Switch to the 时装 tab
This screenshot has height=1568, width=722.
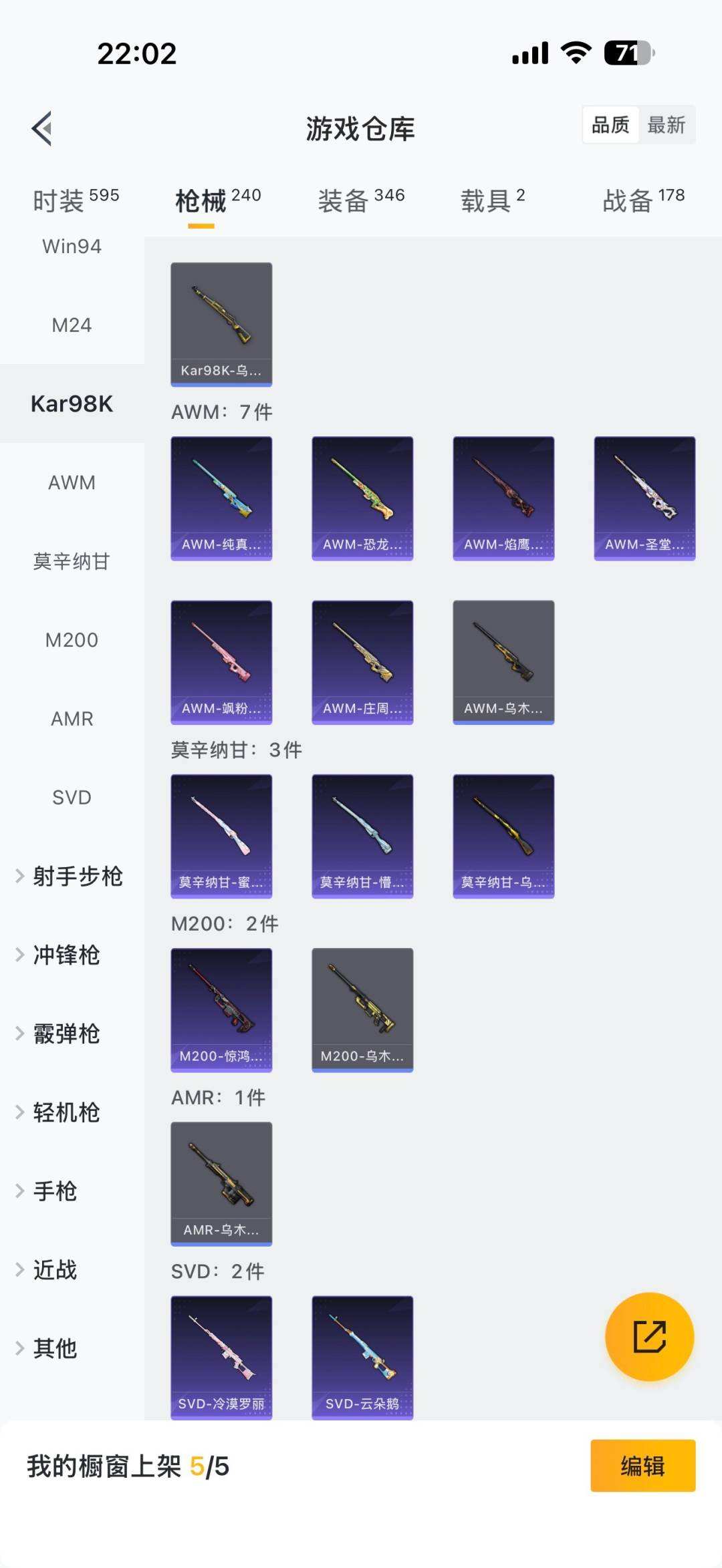point(75,200)
